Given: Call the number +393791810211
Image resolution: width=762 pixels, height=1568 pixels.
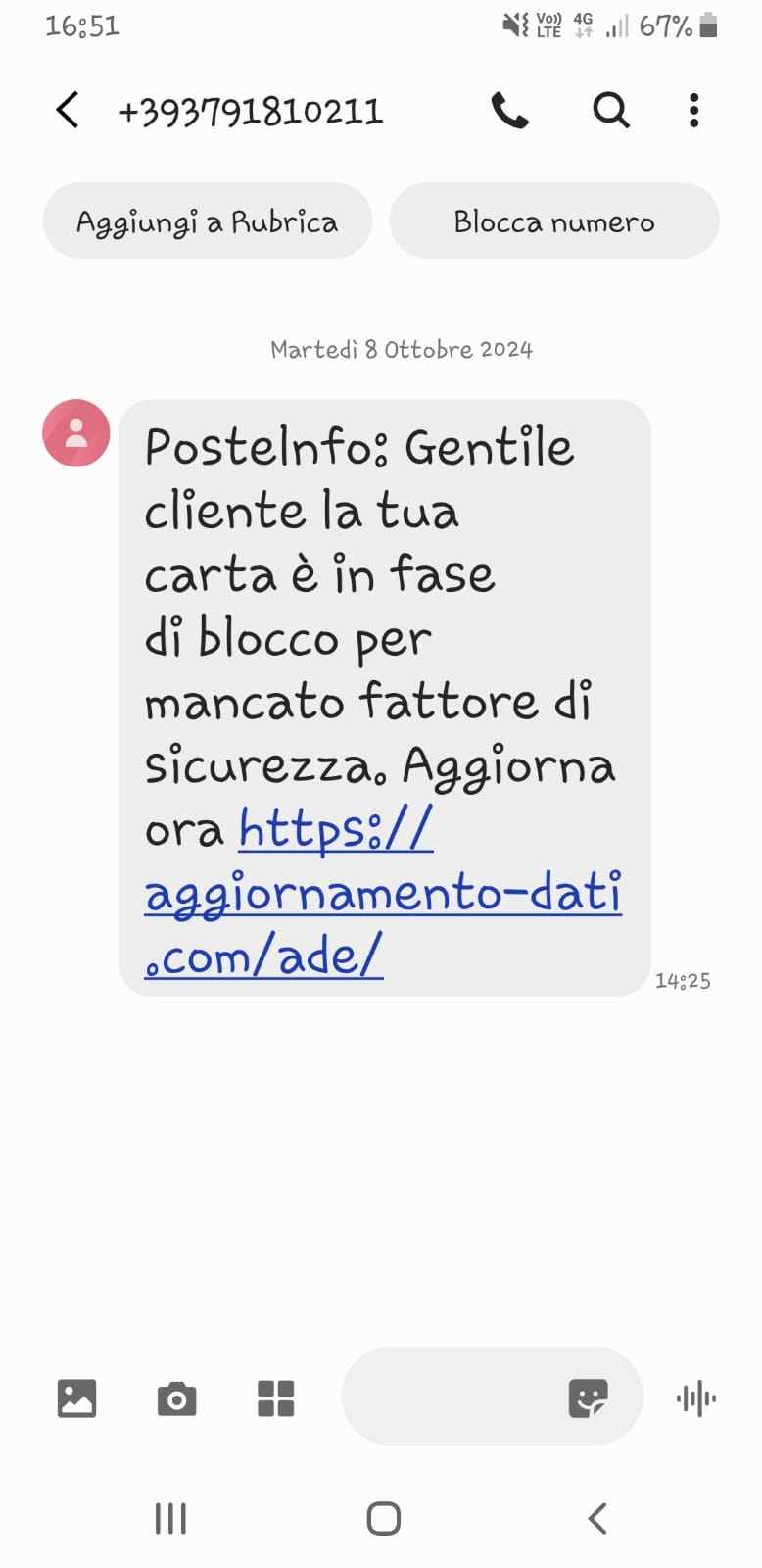Looking at the screenshot, I should tap(509, 111).
